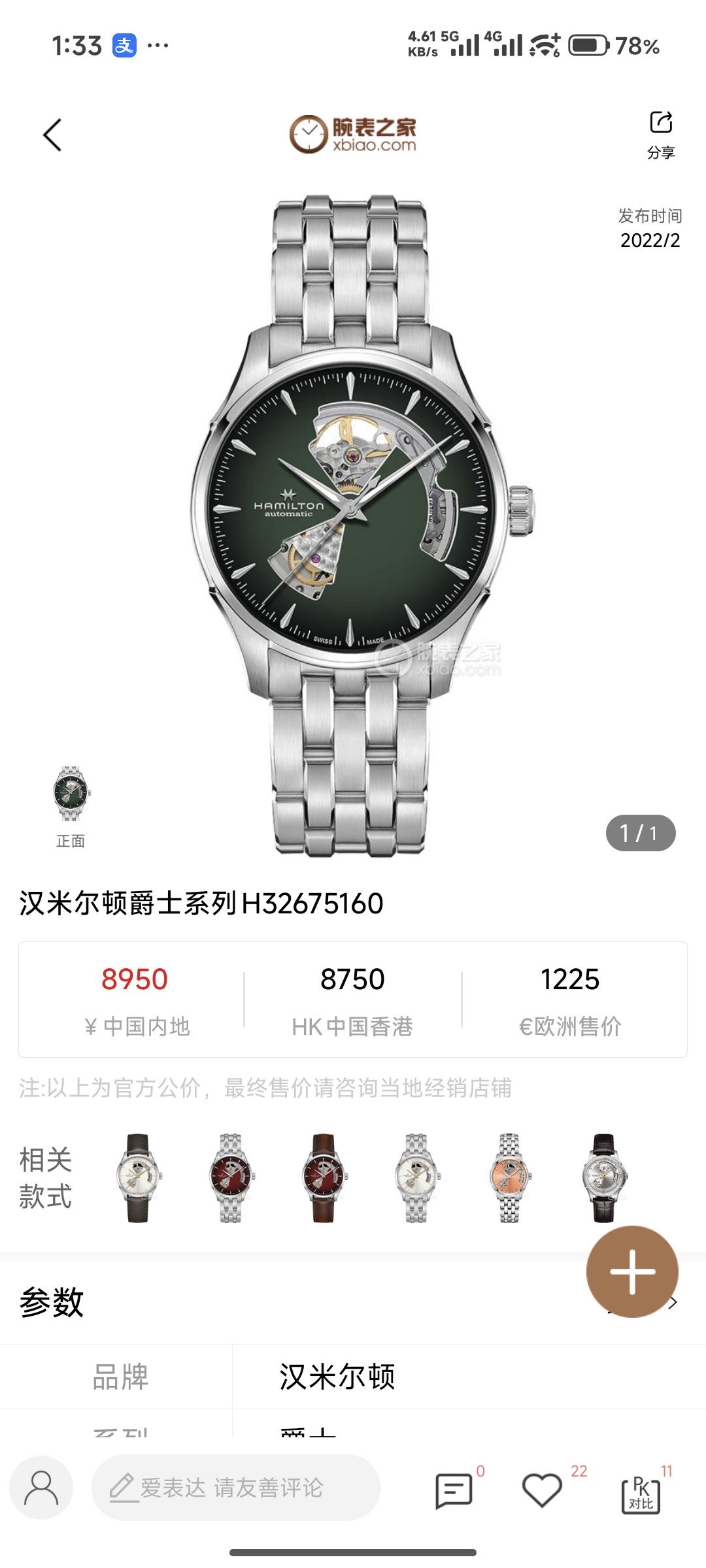Tap the 请友善评论 comment field
Image resolution: width=706 pixels, height=1568 pixels.
(x=235, y=1488)
